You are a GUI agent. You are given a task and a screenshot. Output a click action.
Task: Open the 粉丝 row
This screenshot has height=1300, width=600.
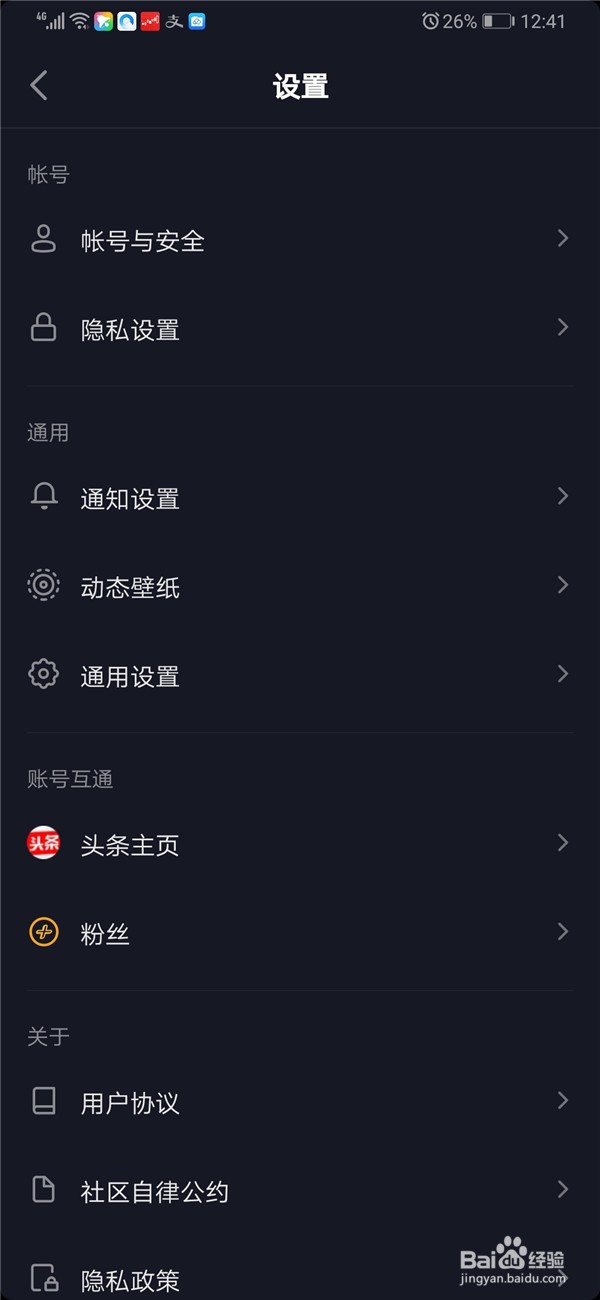(x=300, y=934)
